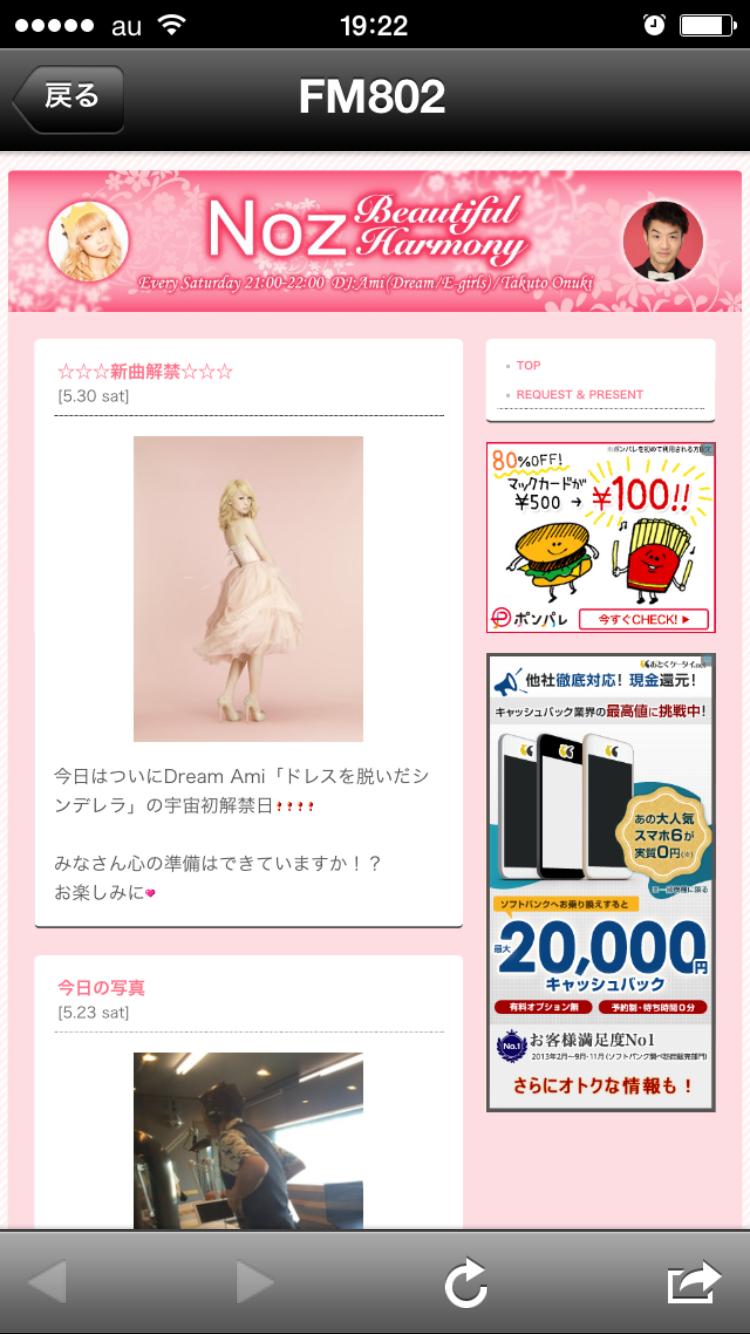
Task: Reload the page with the refresh icon
Action: (466, 1282)
